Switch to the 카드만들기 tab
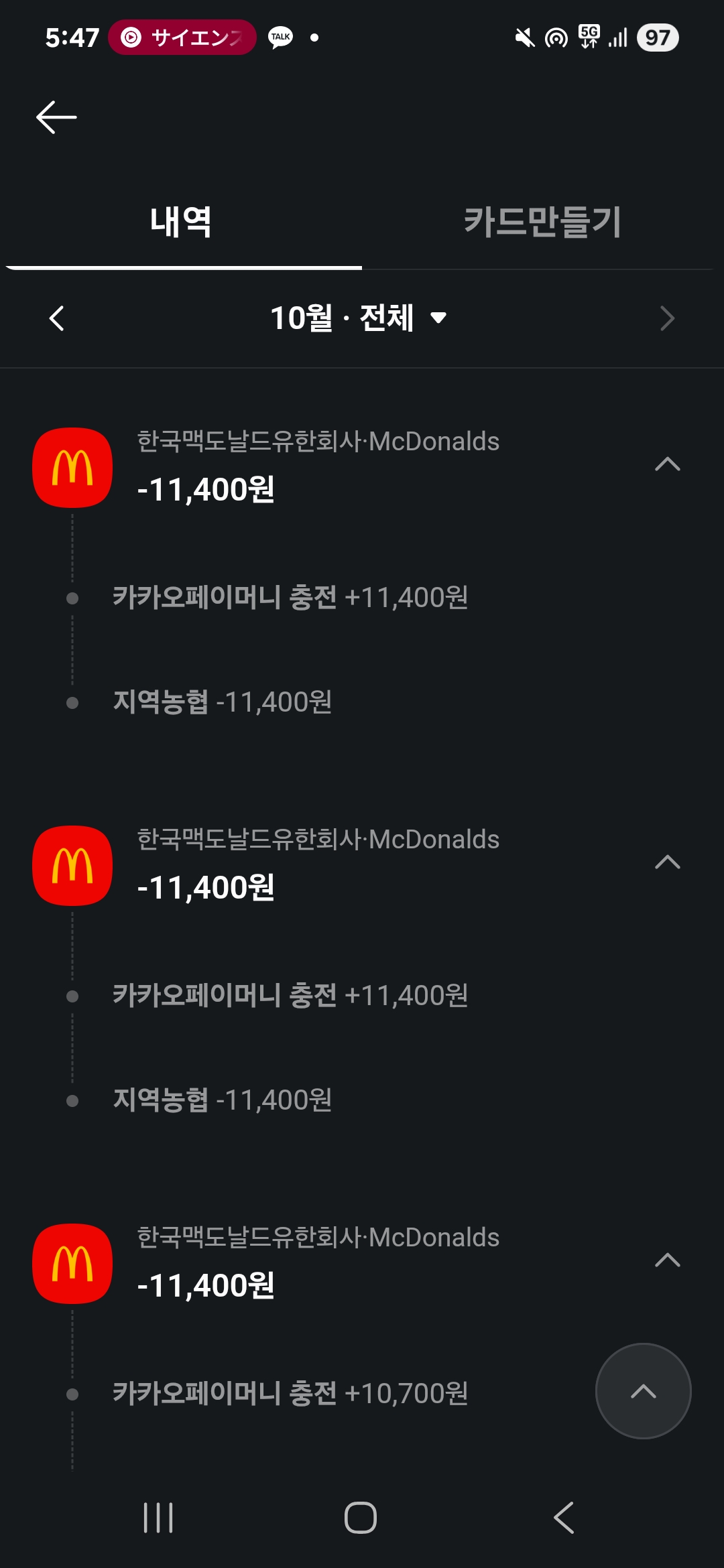This screenshot has height=1568, width=724. (542, 222)
